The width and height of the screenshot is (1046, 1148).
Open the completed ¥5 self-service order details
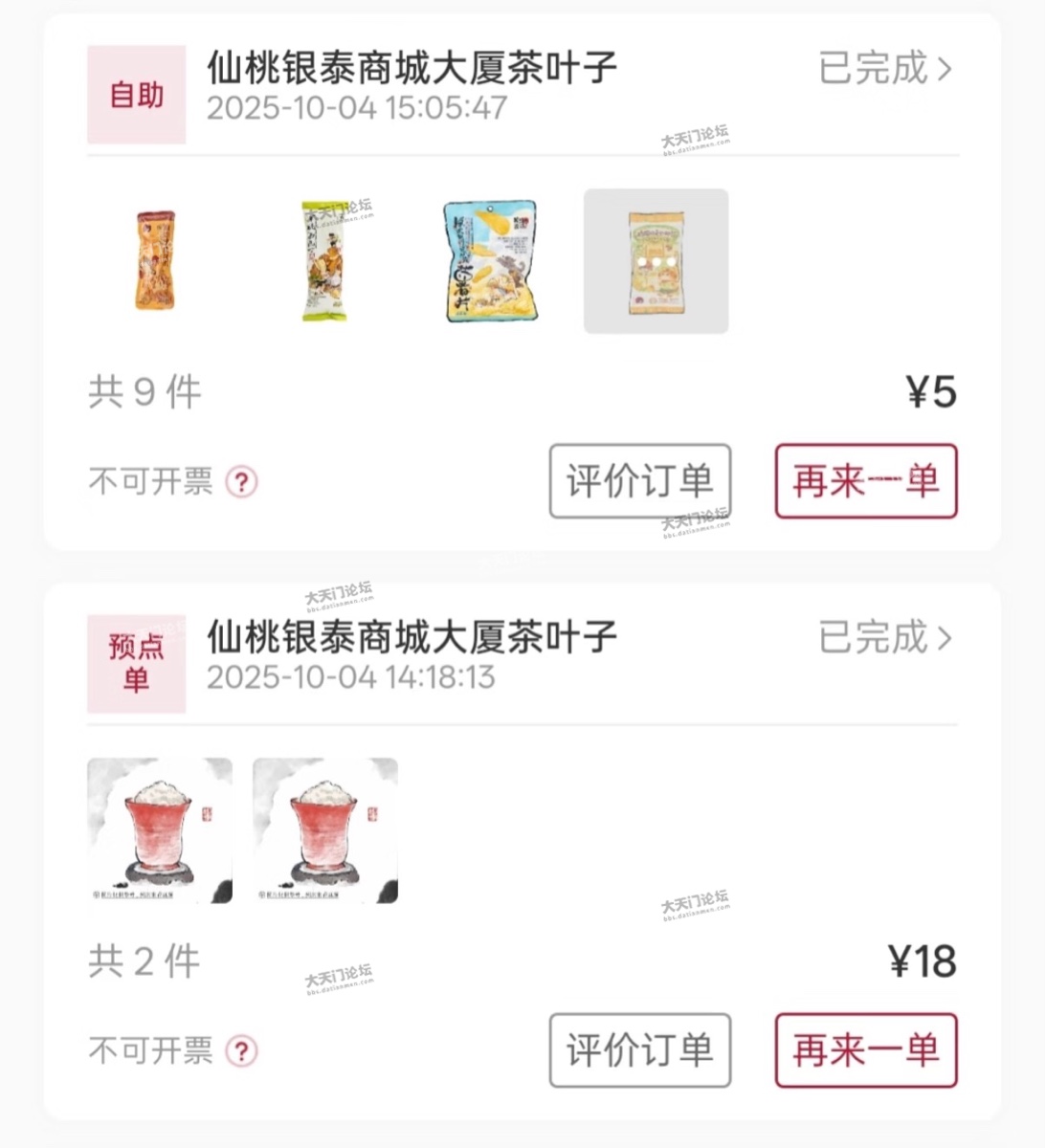point(885,69)
